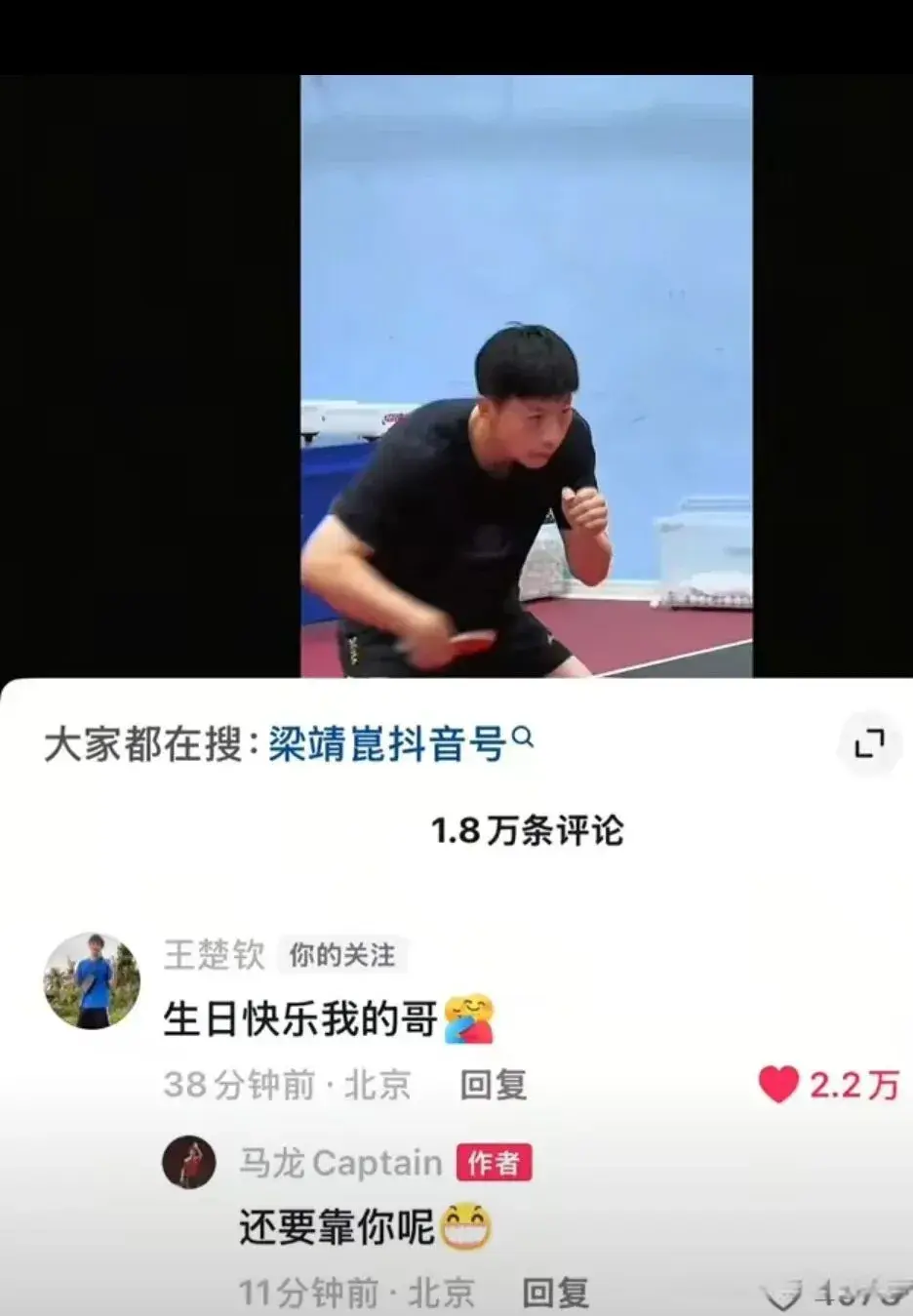The width and height of the screenshot is (913, 1316).
Task: Open 马龙 Captain's profile avatar
Action: pyautogui.click(x=188, y=1162)
